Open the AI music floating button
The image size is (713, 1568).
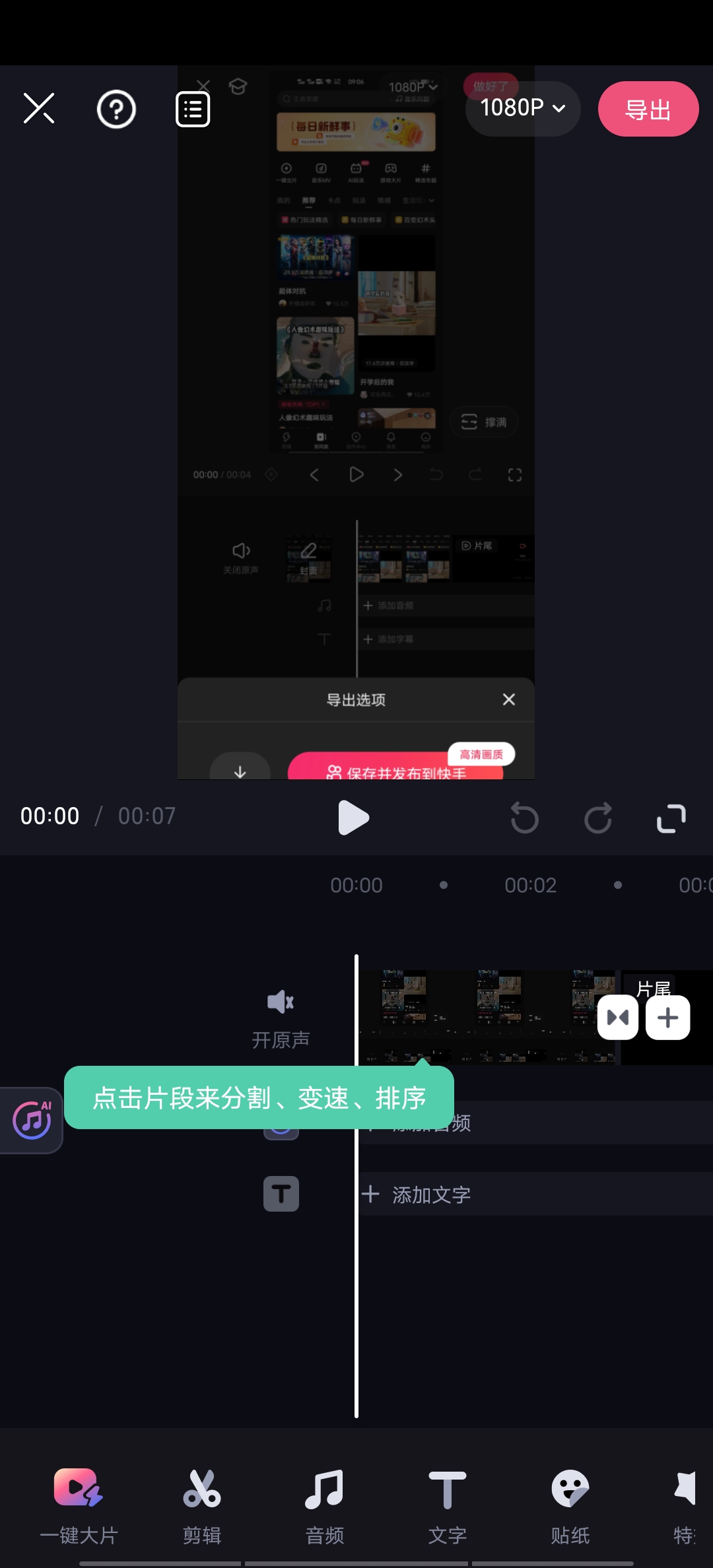32,1120
